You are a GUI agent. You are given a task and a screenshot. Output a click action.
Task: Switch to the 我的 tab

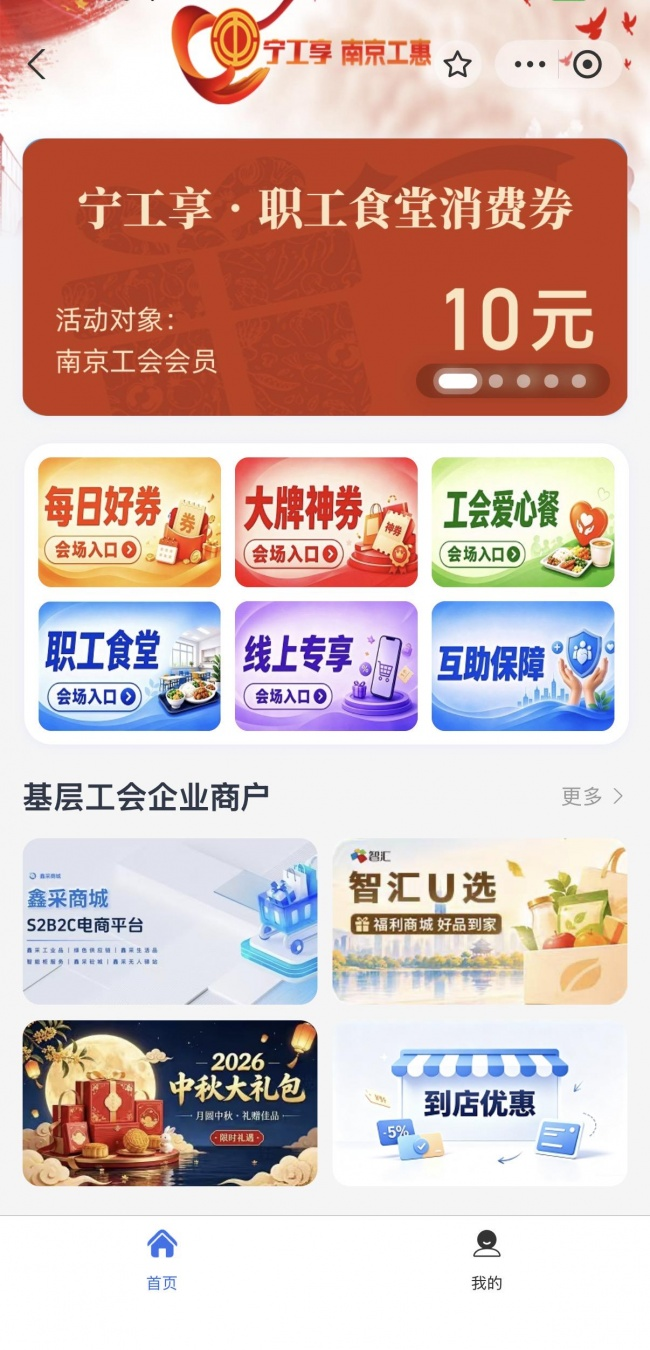coord(487,1260)
